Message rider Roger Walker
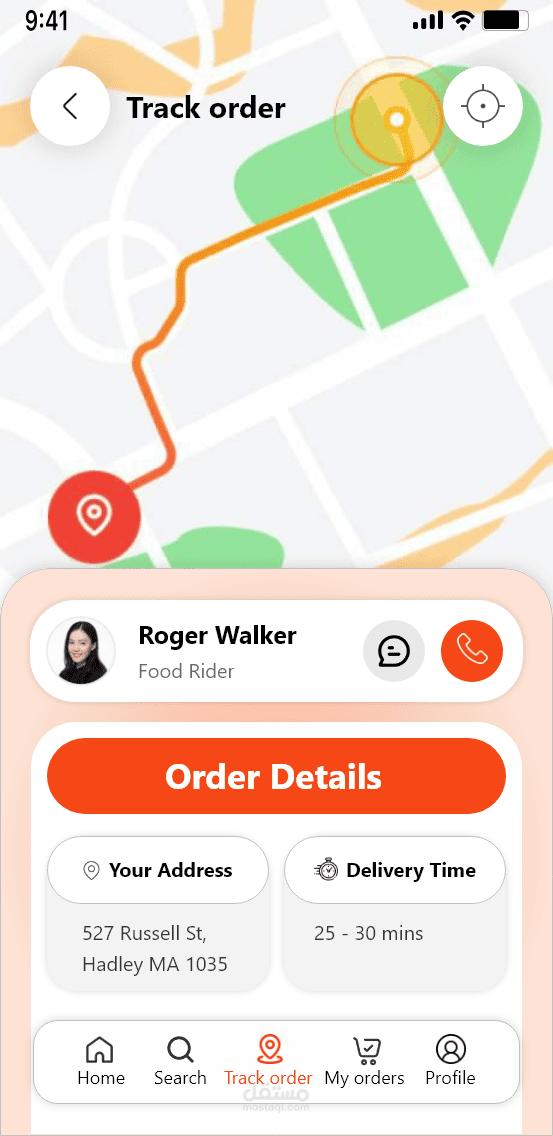 pyautogui.click(x=394, y=651)
